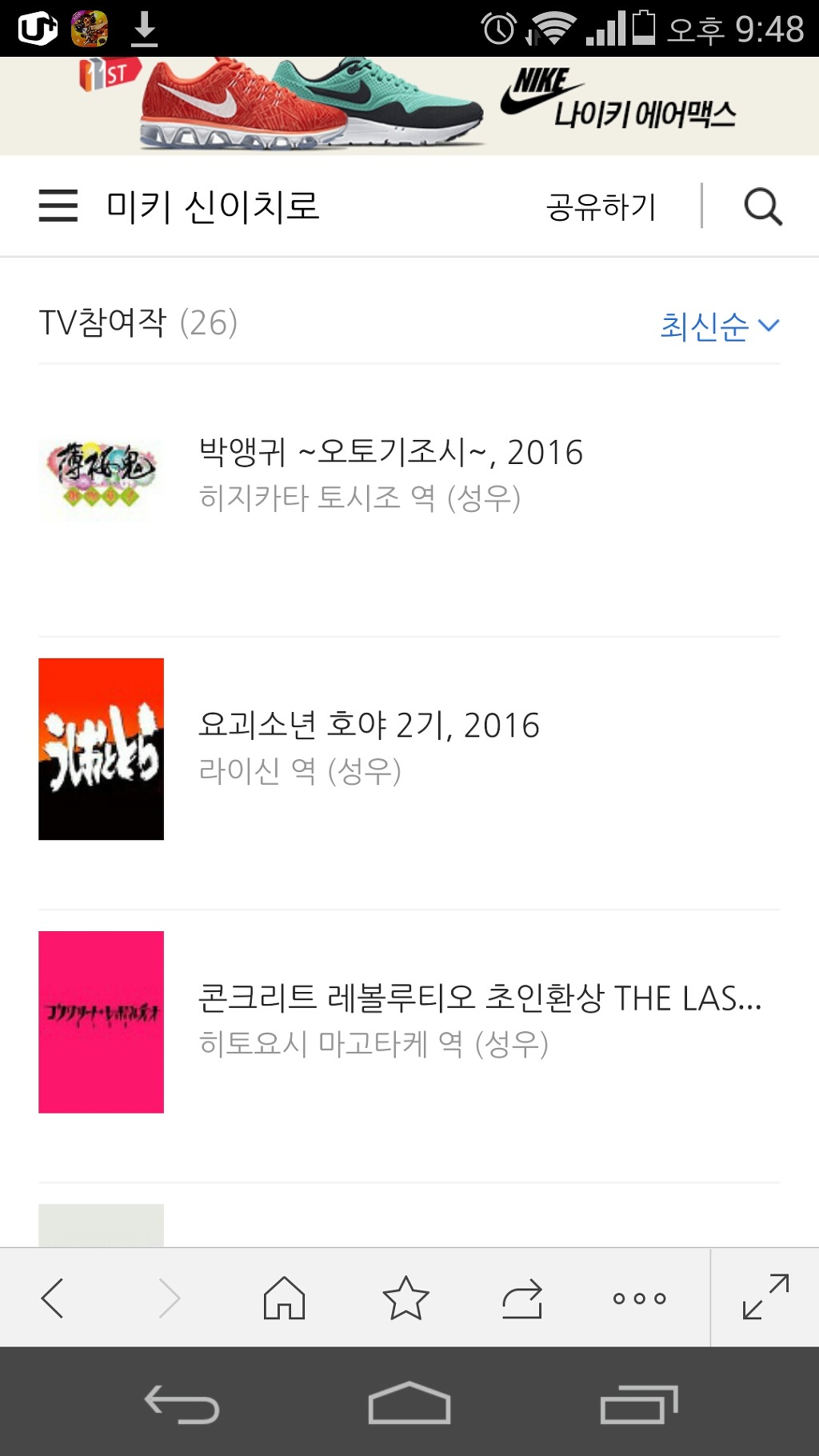Open the recent apps overview
The width and height of the screenshot is (819, 1456).
pos(638,1405)
